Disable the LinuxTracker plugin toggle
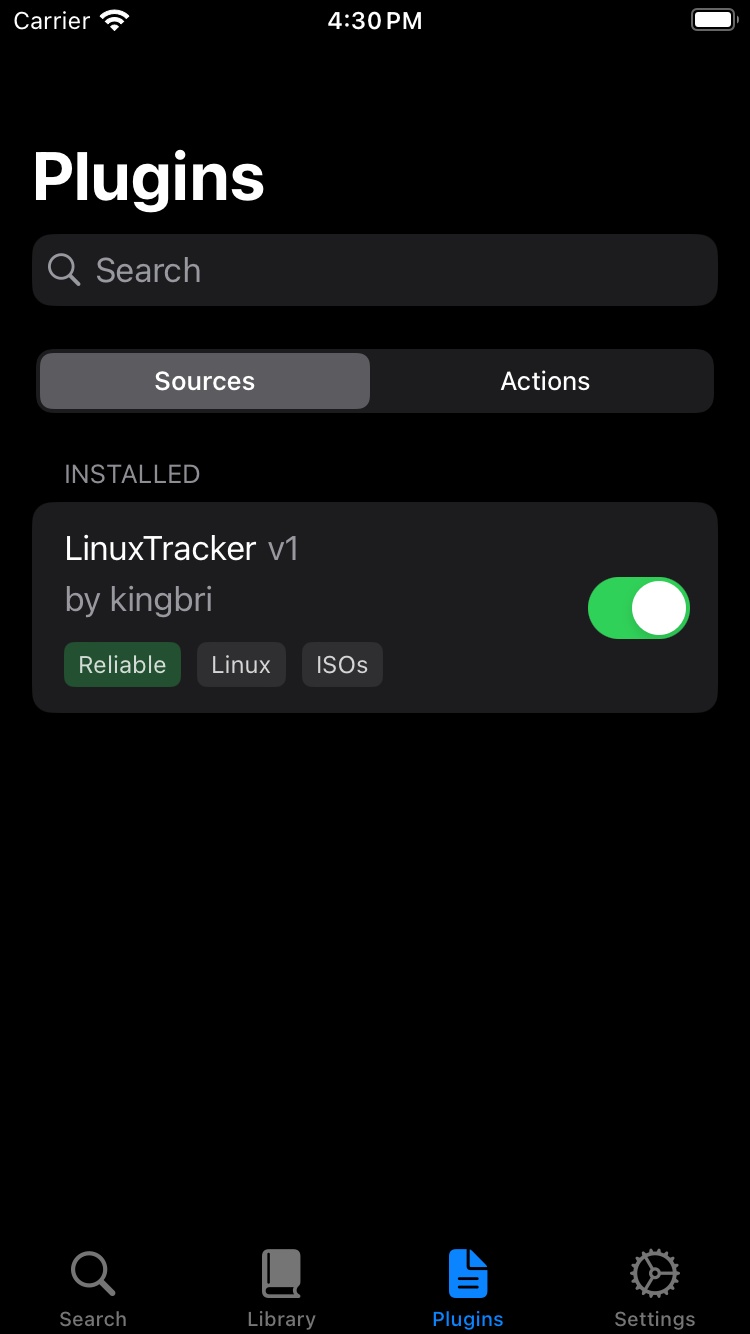Screen dimensions: 750x1334 click(x=638, y=607)
